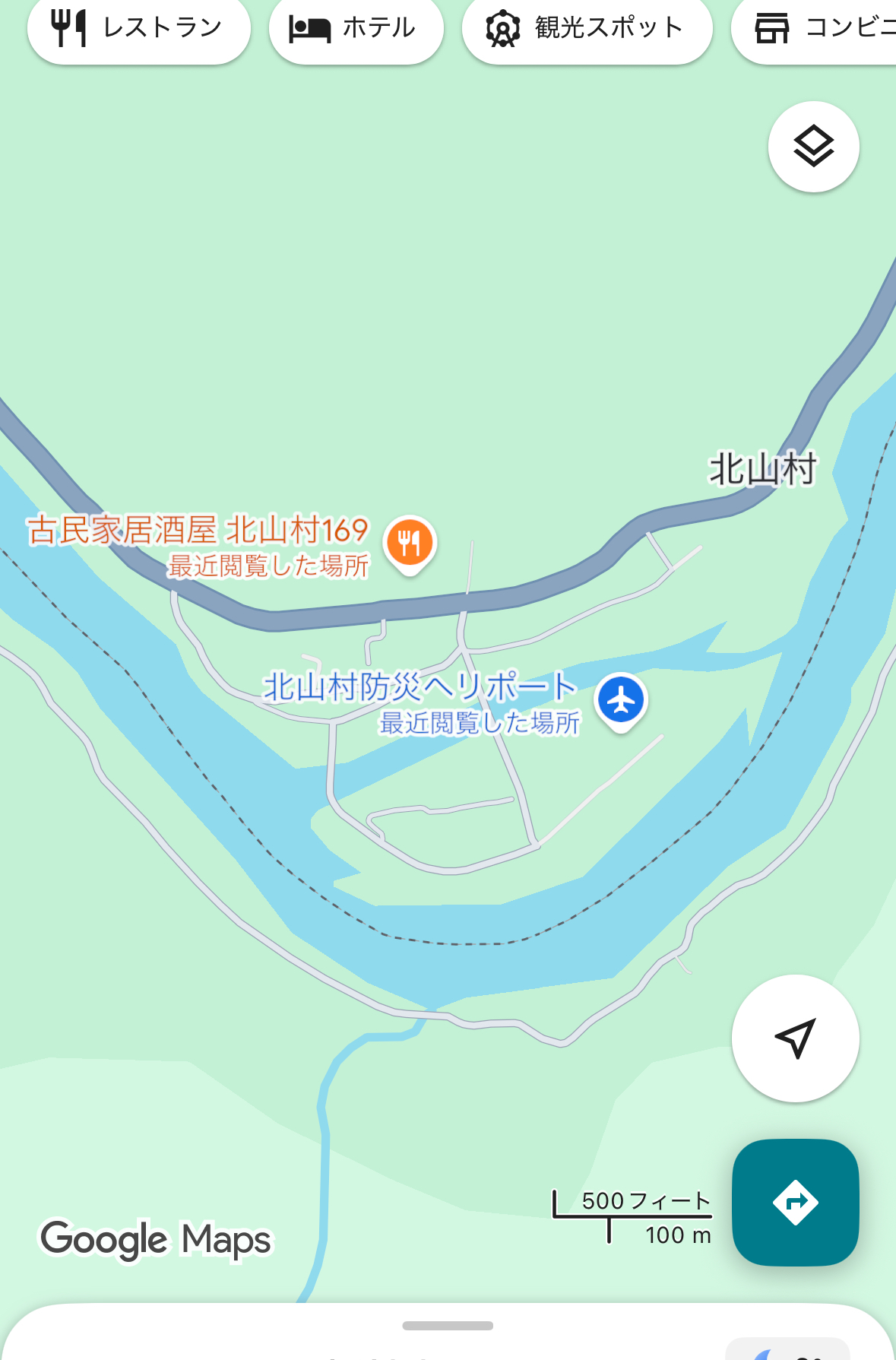Filter the map by ホテル

355,29
